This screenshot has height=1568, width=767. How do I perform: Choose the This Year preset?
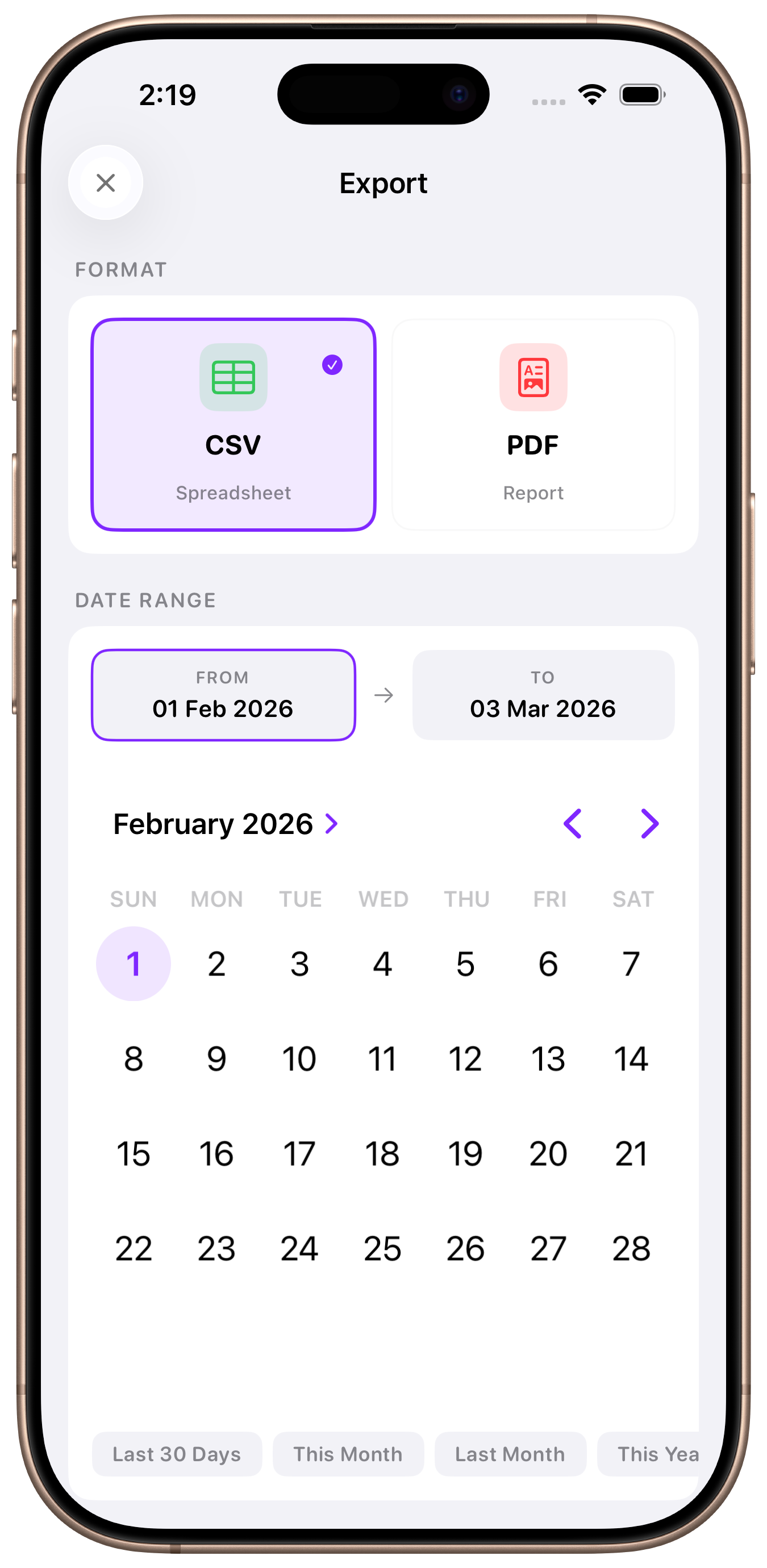click(x=657, y=1454)
